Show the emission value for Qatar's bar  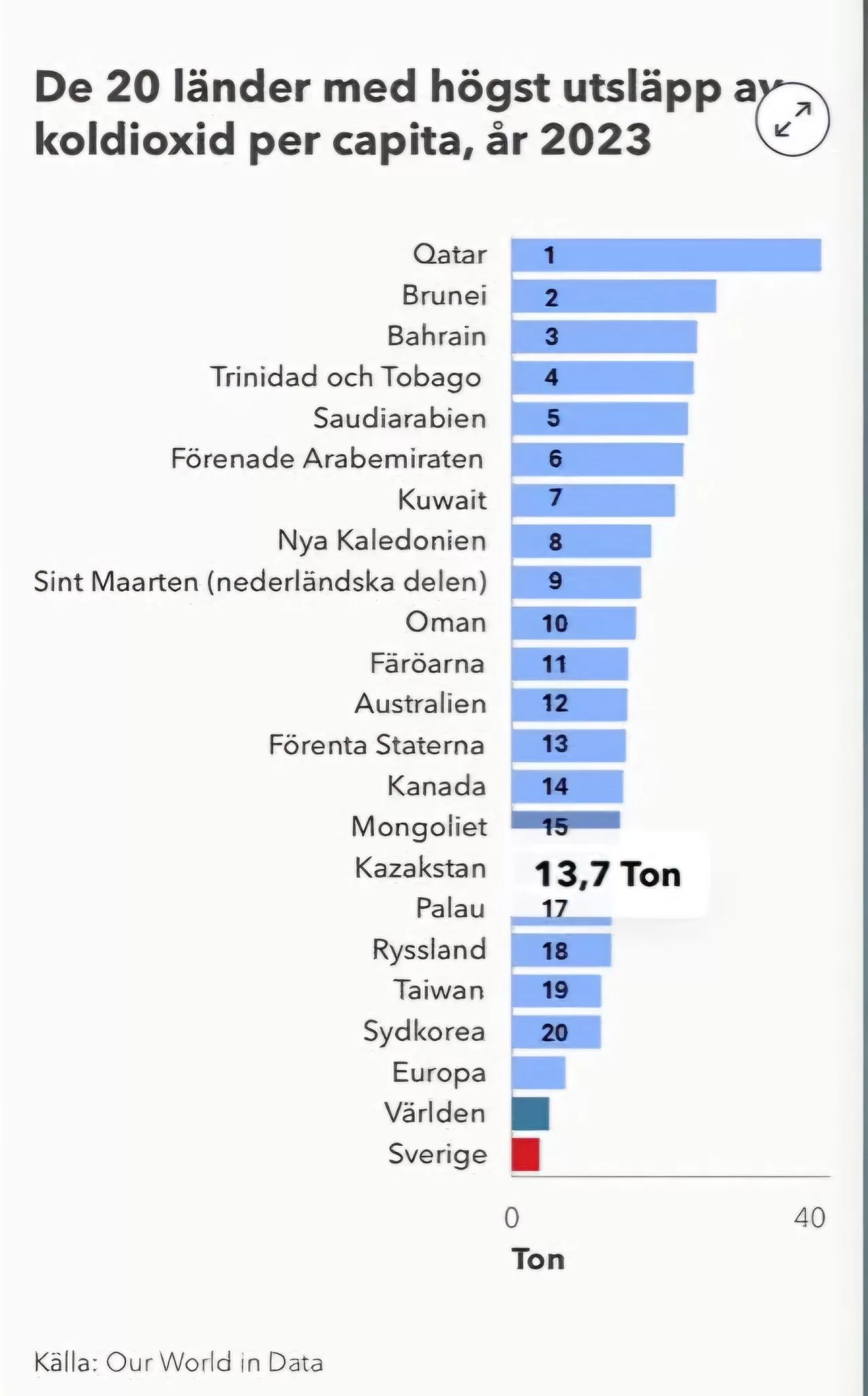coord(666,255)
